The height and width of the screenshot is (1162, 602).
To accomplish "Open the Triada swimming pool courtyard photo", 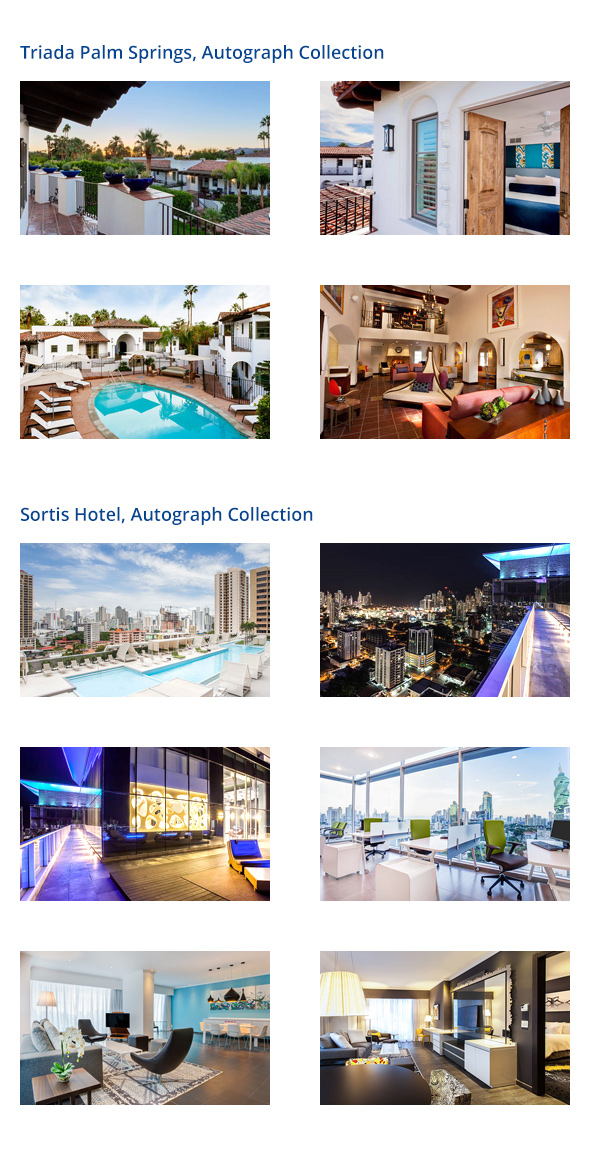I will [145, 362].
